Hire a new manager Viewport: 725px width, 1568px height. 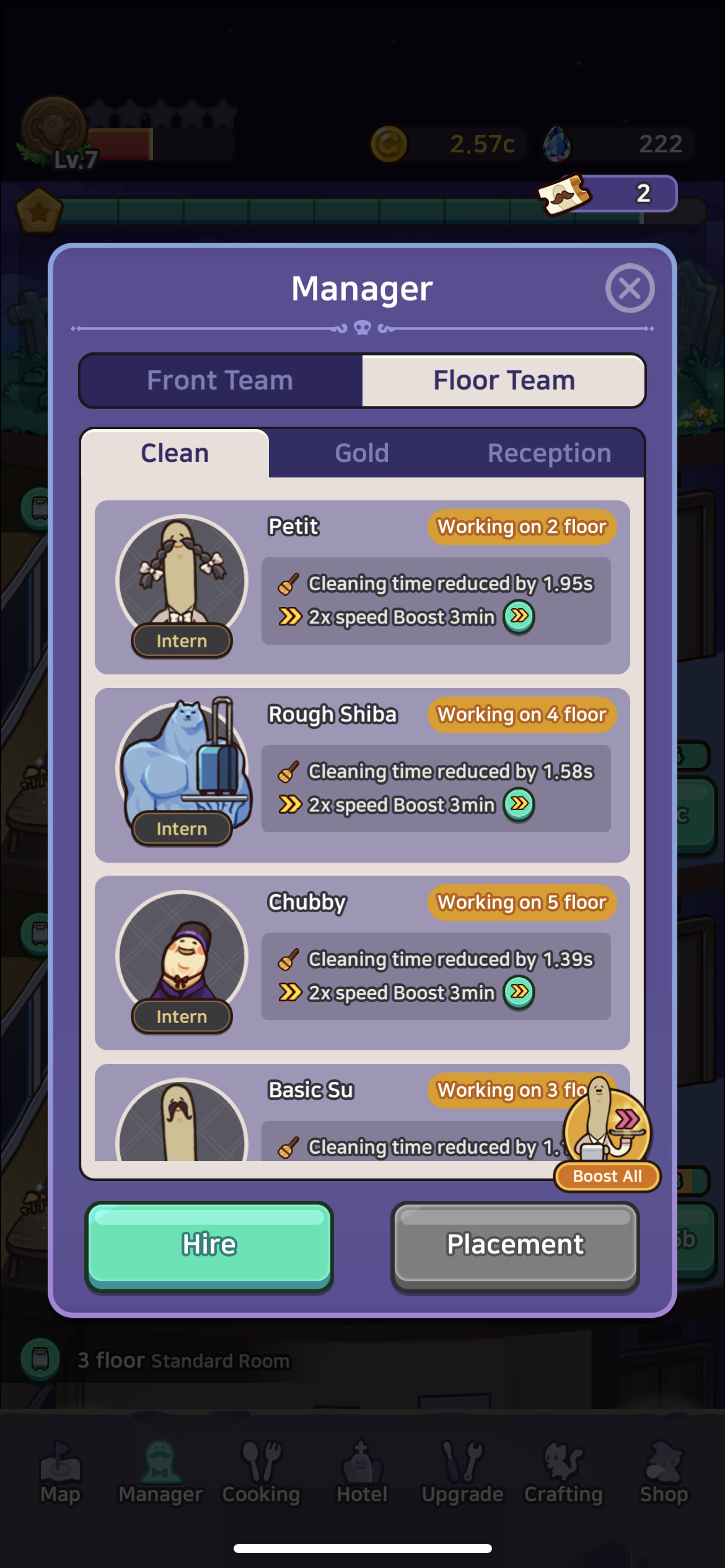pyautogui.click(x=209, y=1245)
